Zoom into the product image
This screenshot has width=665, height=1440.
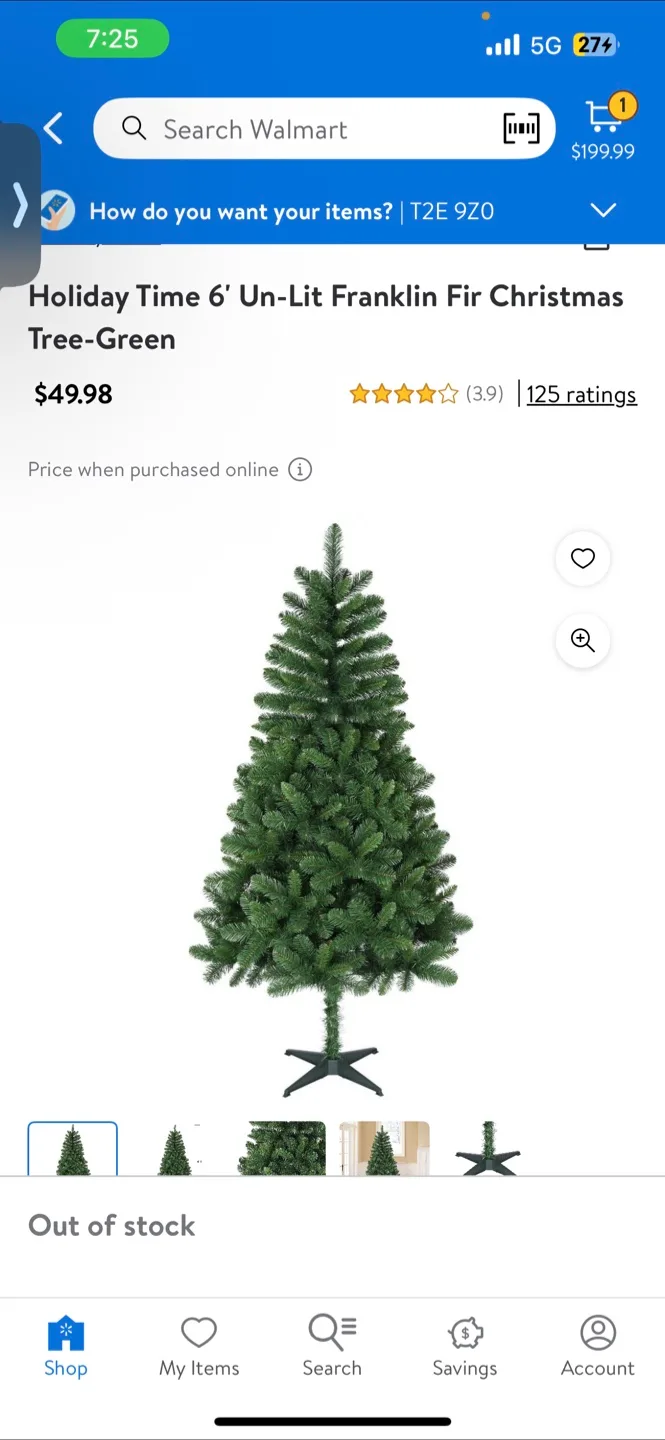pos(582,640)
